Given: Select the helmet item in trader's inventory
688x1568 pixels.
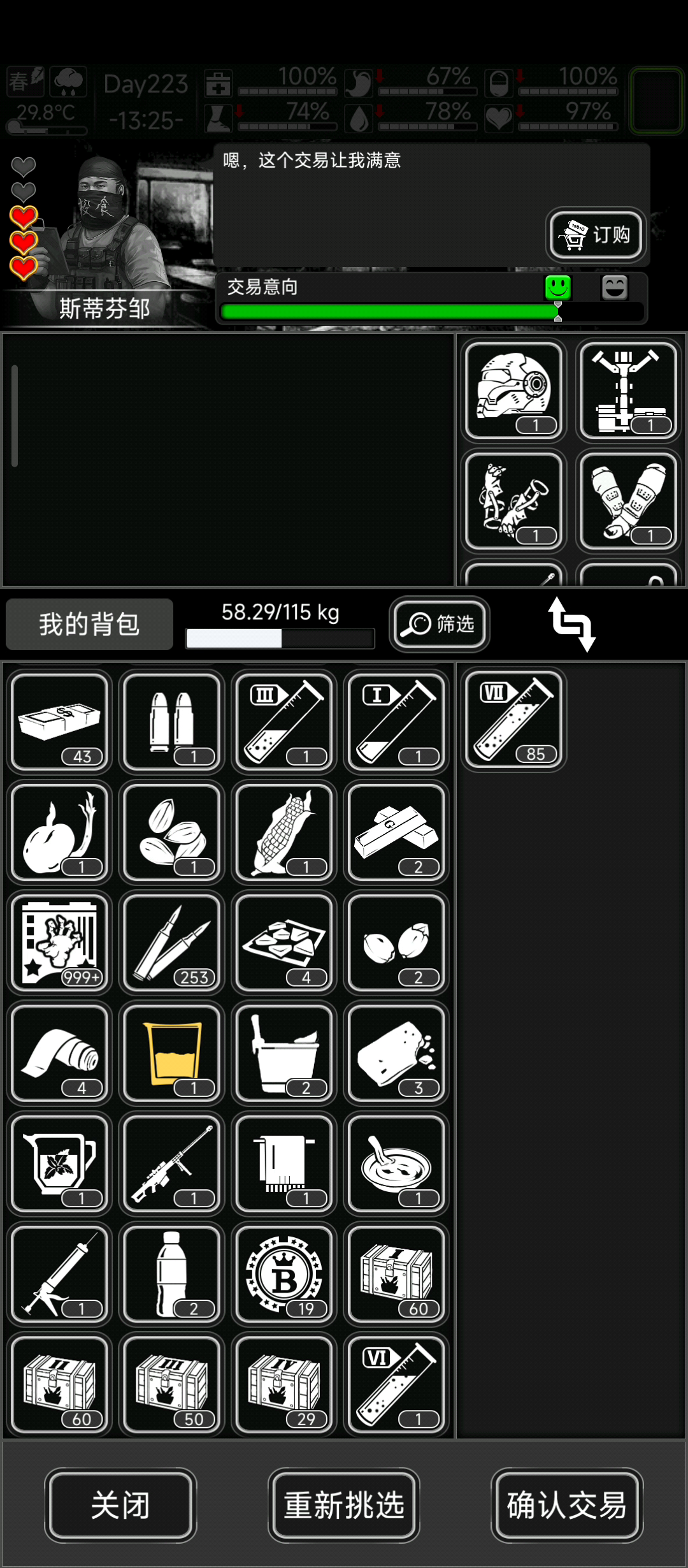Looking at the screenshot, I should pyautogui.click(x=513, y=390).
